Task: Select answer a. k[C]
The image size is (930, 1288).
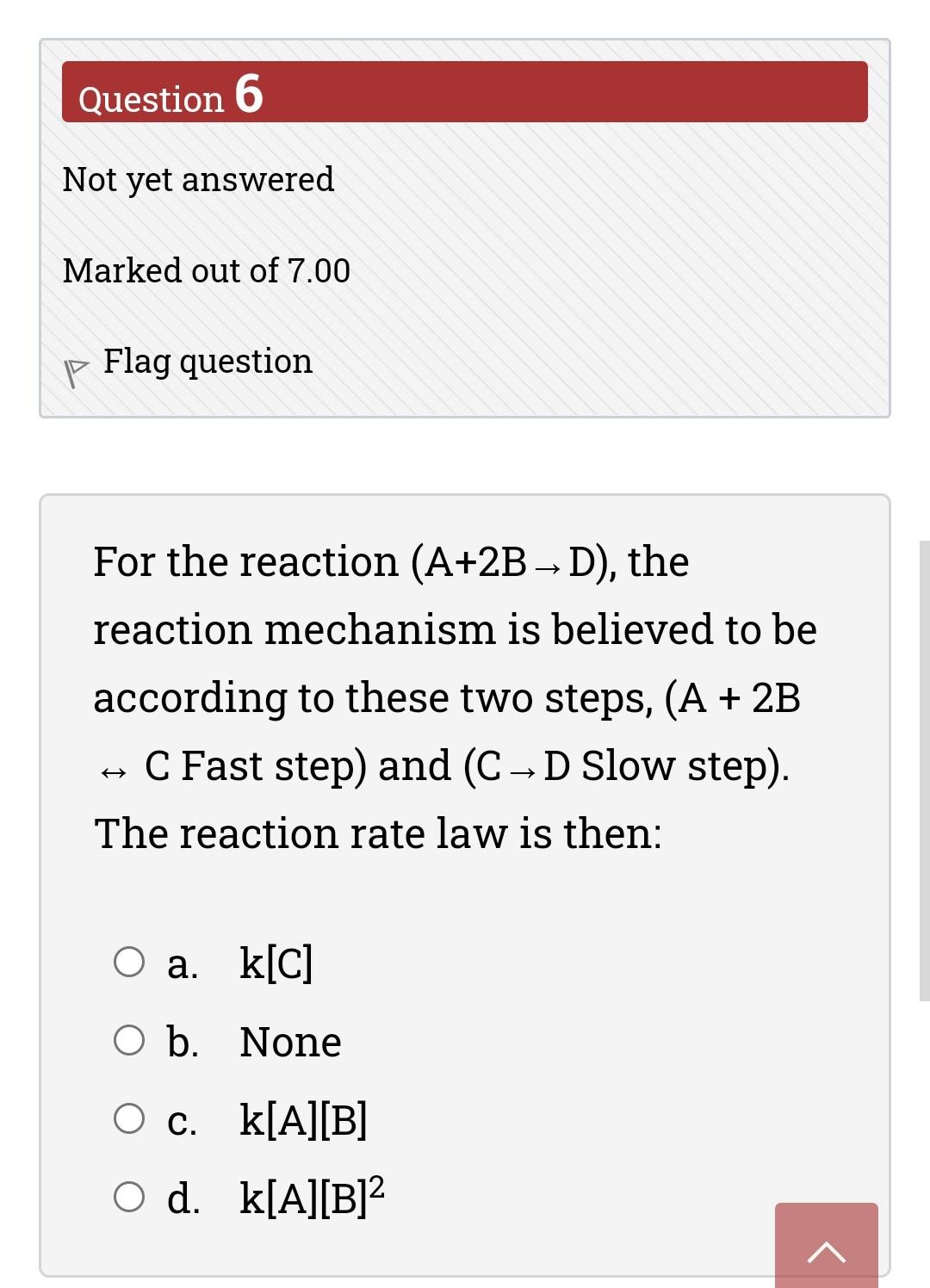Action: point(129,962)
